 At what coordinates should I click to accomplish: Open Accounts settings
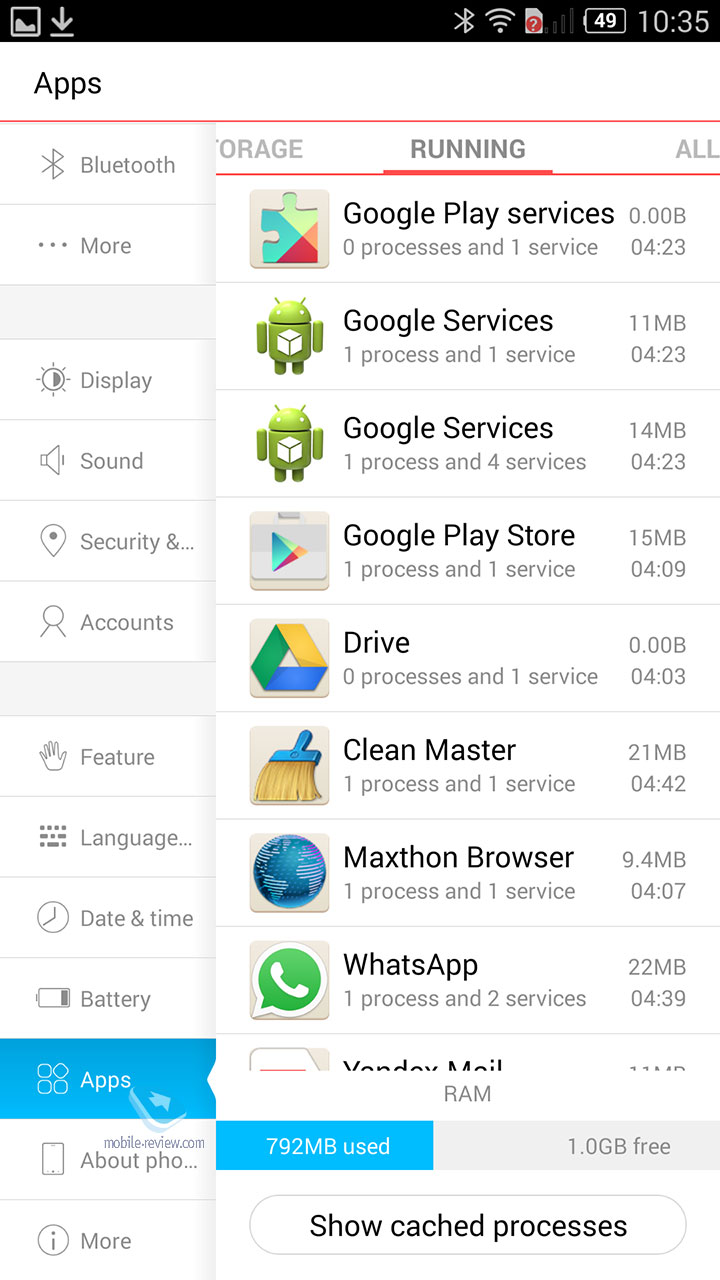coord(108,622)
